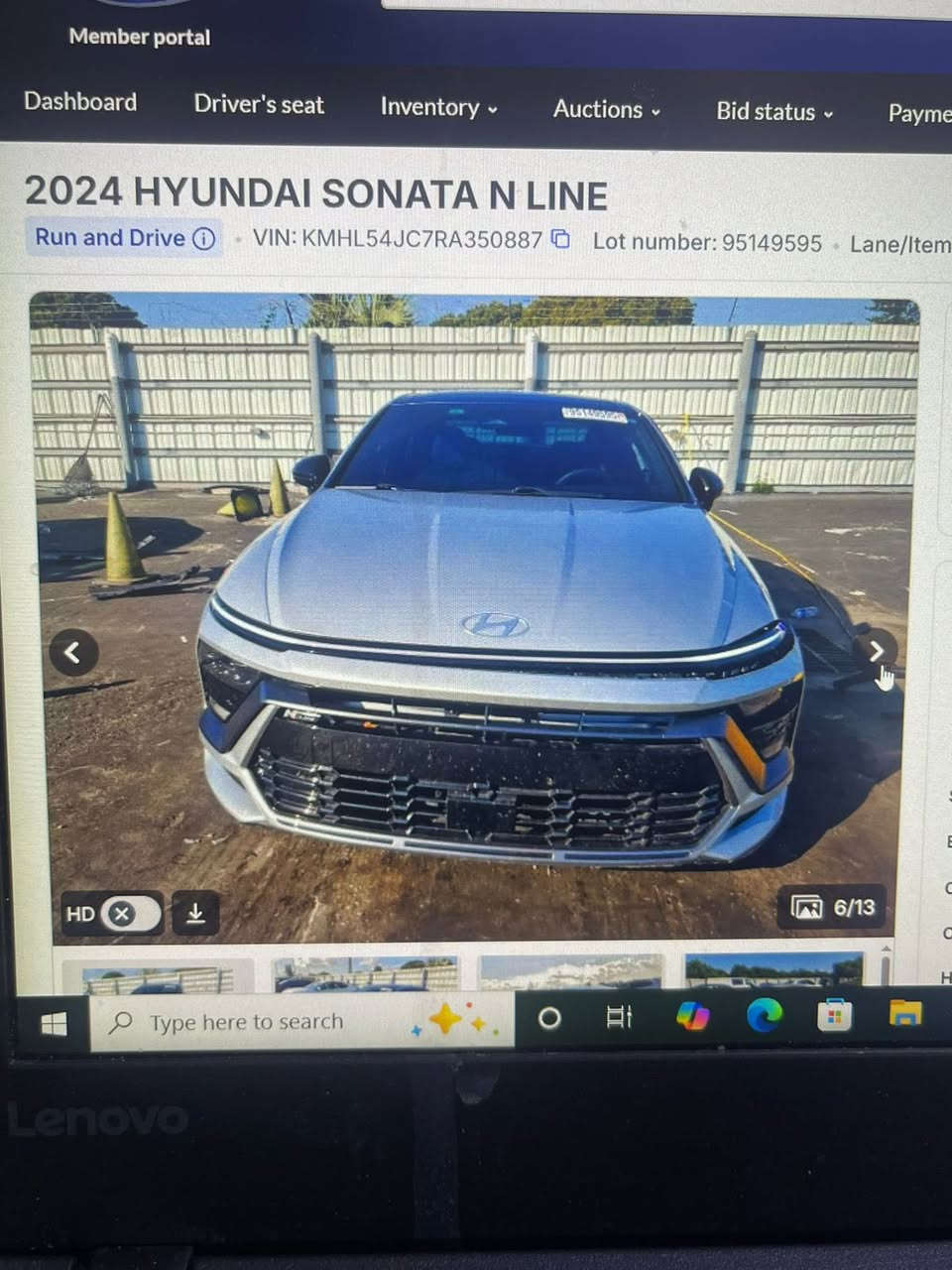Open Task View from the taskbar

pos(619,1017)
